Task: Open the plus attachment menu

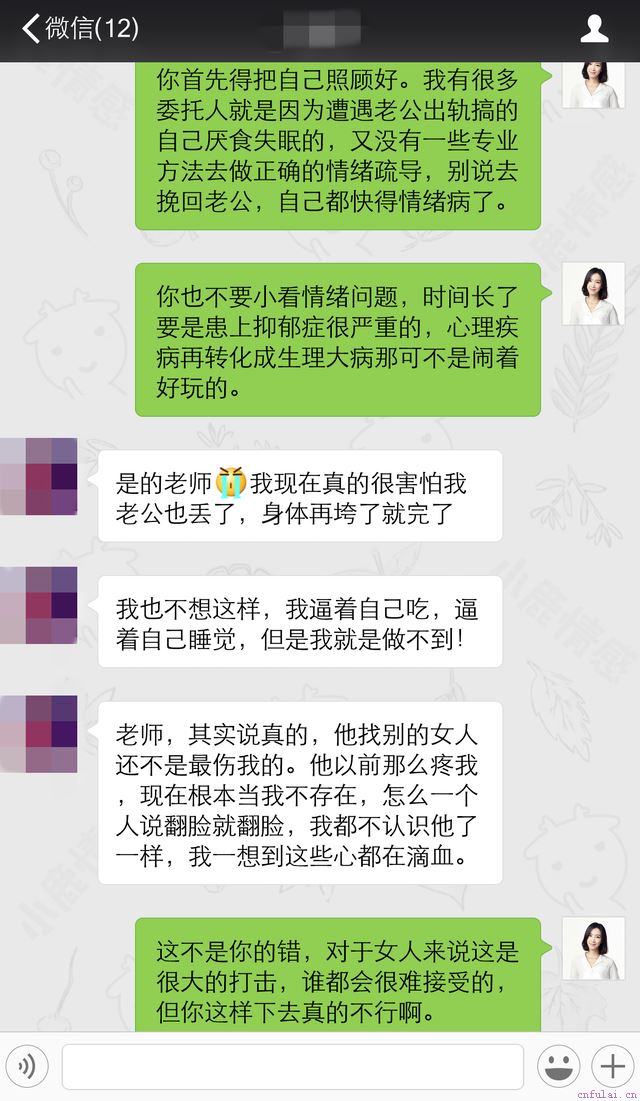Action: point(611,1066)
